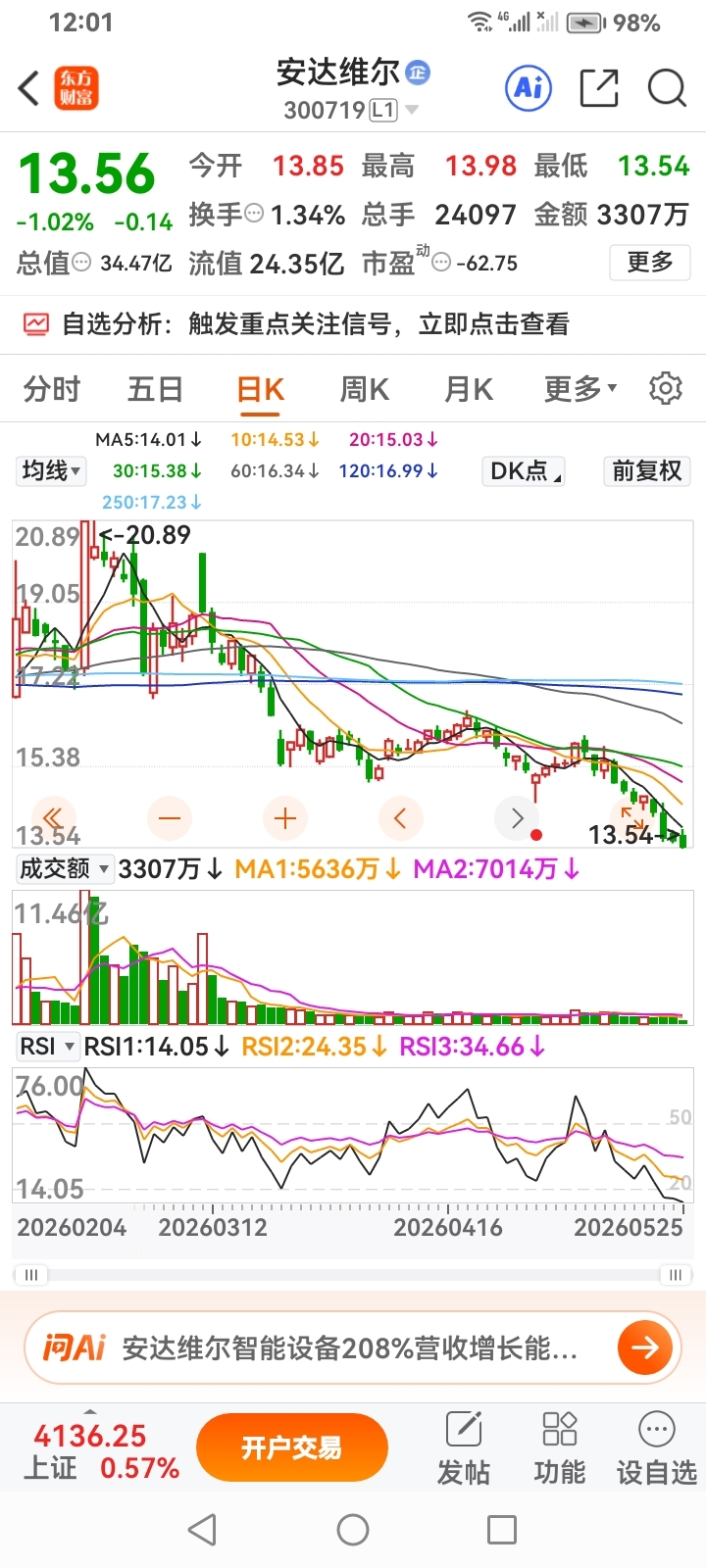The height and width of the screenshot is (1568, 706).
Task: Zoom in chart with plus button
Action: (285, 817)
